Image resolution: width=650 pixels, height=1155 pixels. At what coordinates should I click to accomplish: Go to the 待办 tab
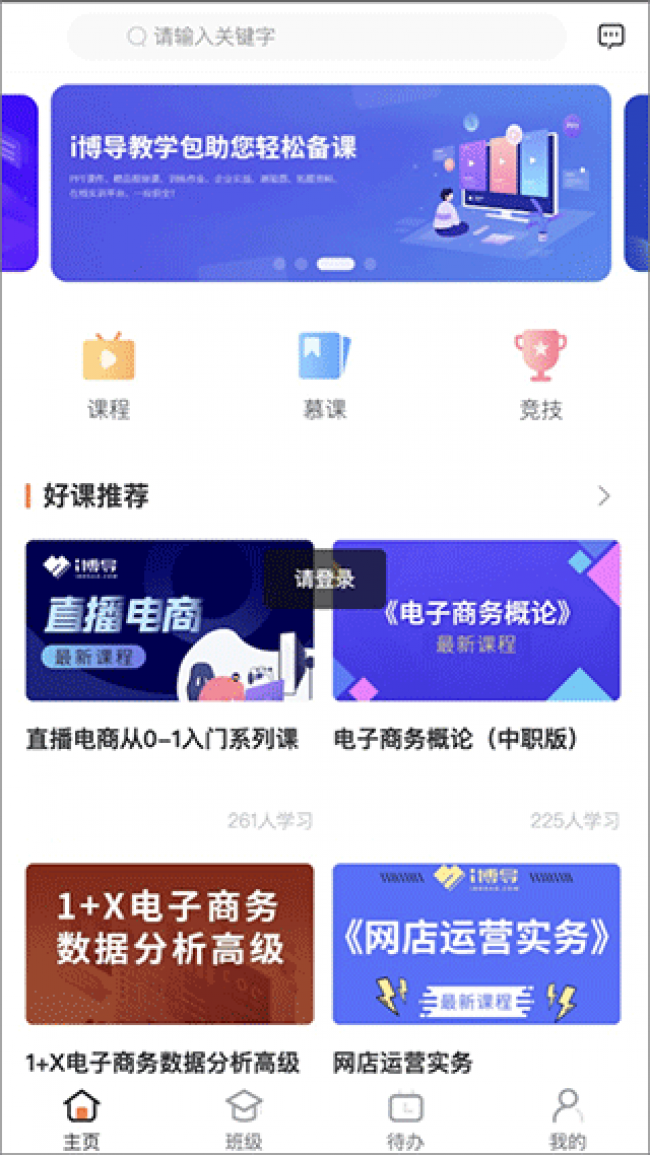pyautogui.click(x=406, y=1120)
